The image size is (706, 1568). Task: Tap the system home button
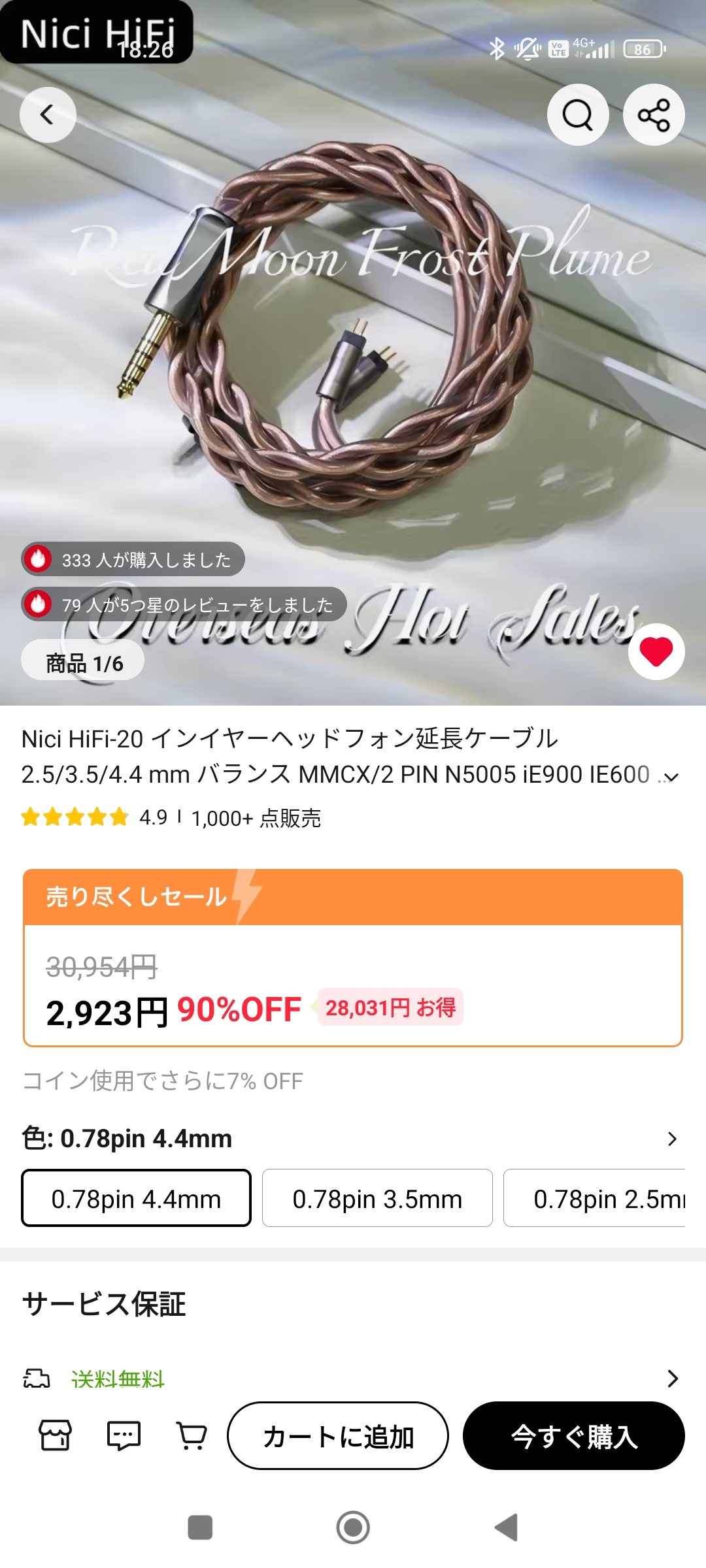353,1527
